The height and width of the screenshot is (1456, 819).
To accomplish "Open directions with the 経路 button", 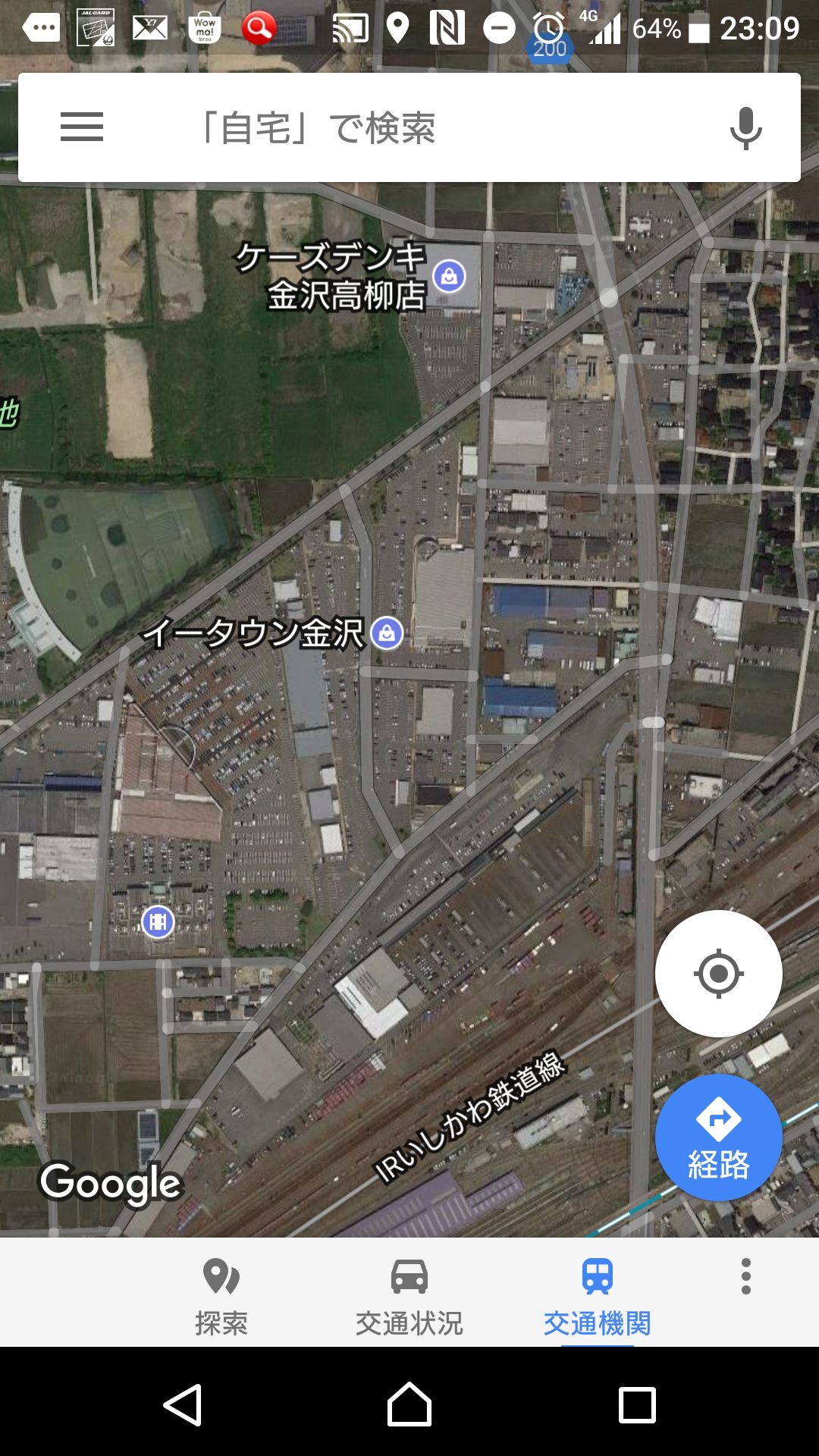I will click(x=718, y=1137).
